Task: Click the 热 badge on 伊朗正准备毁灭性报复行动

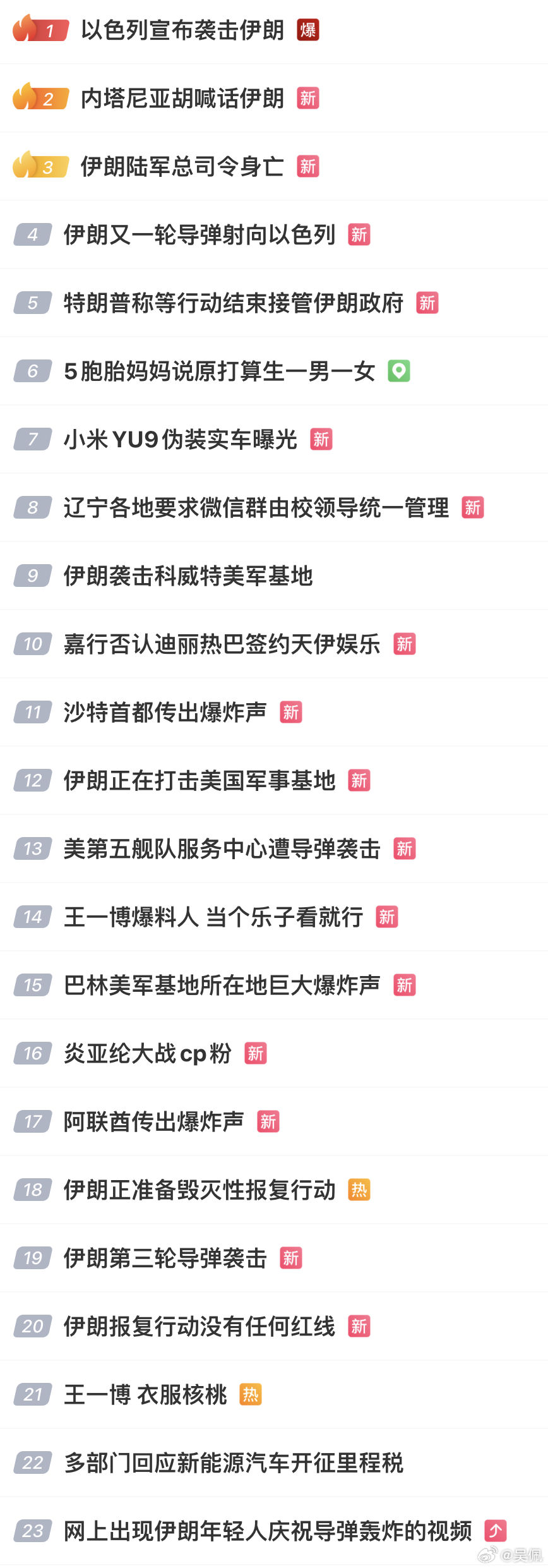Action: [359, 1190]
